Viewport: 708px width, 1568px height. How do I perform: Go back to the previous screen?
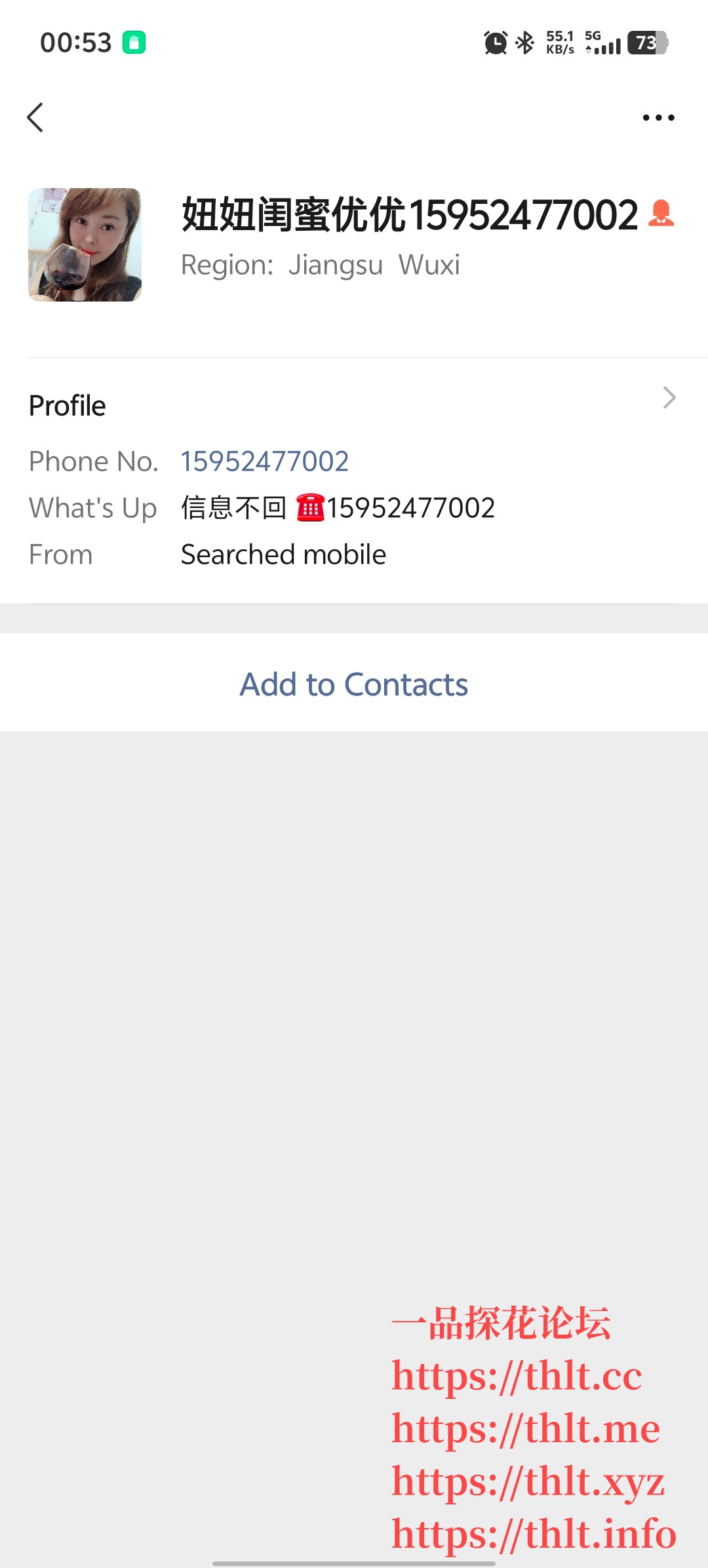click(35, 118)
